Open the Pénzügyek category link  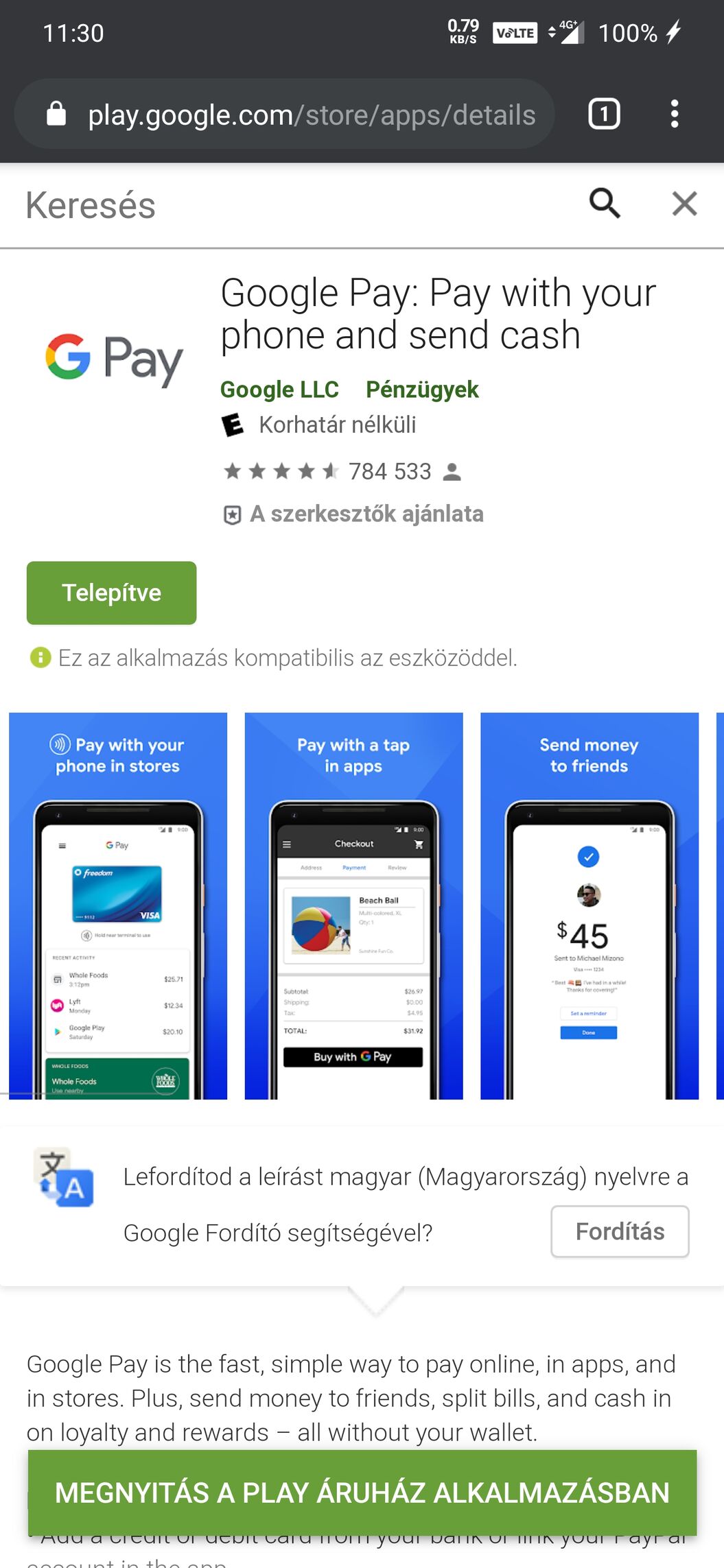point(422,390)
